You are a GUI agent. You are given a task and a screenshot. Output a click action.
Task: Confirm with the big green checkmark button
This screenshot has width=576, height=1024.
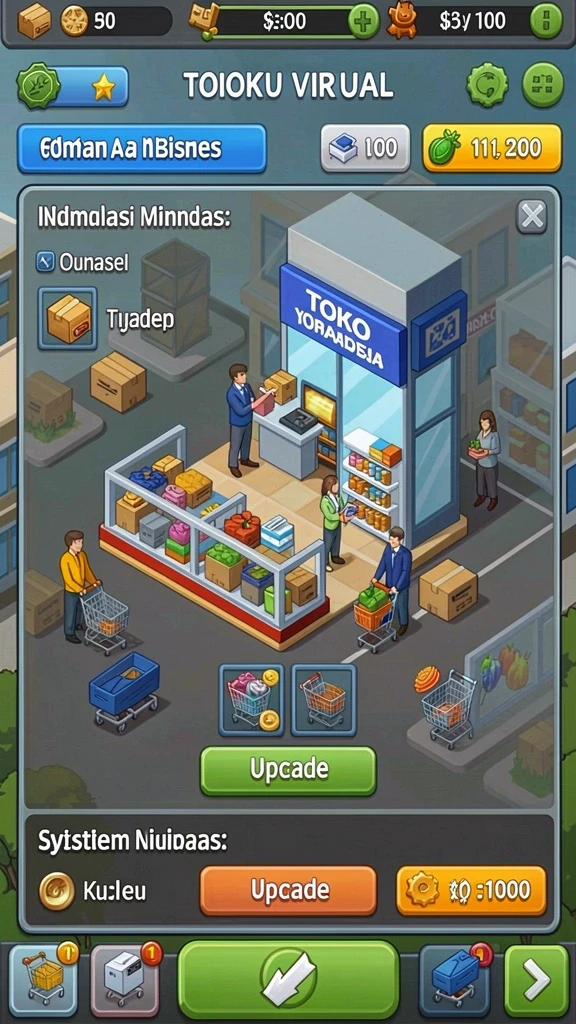coord(288,980)
